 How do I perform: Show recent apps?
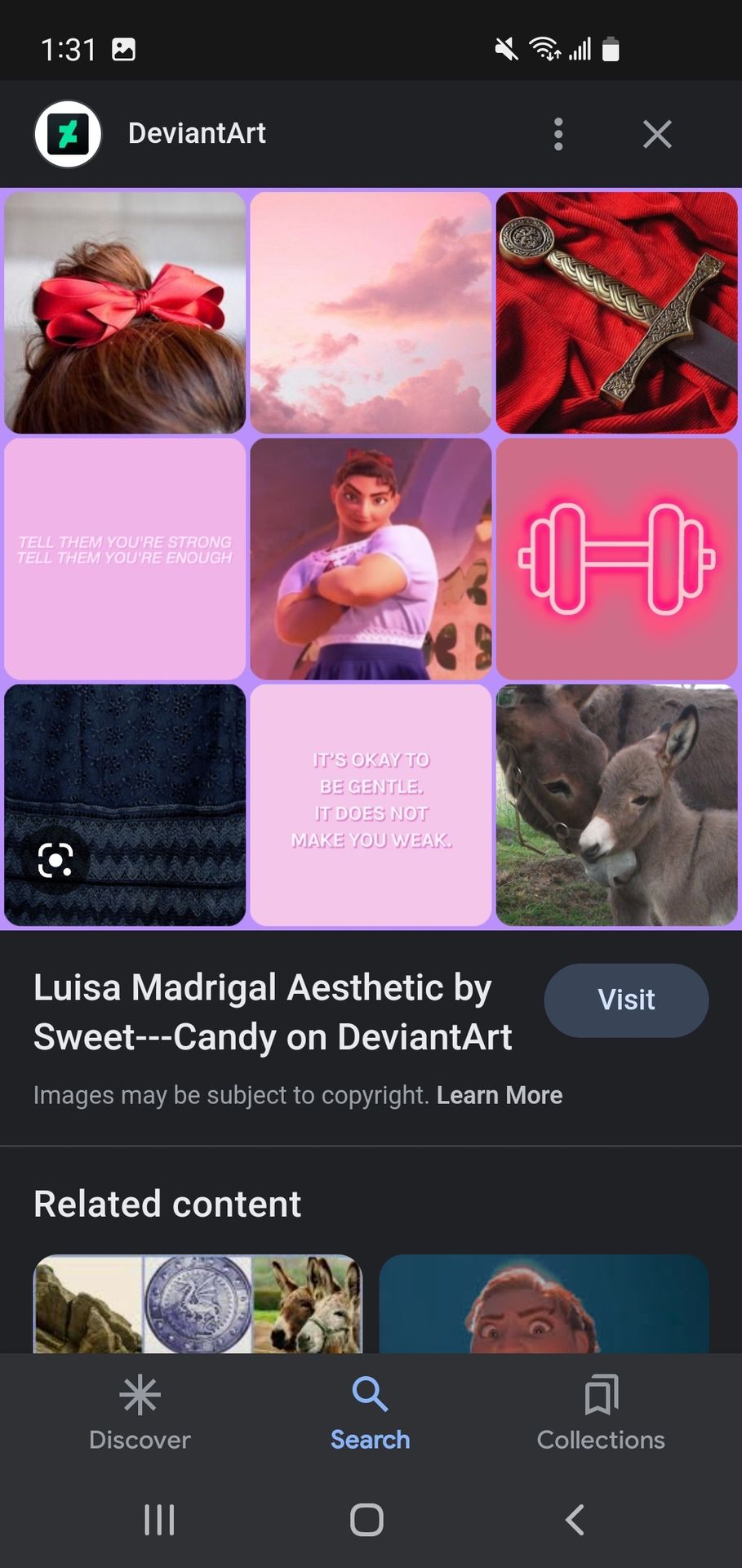click(159, 1520)
